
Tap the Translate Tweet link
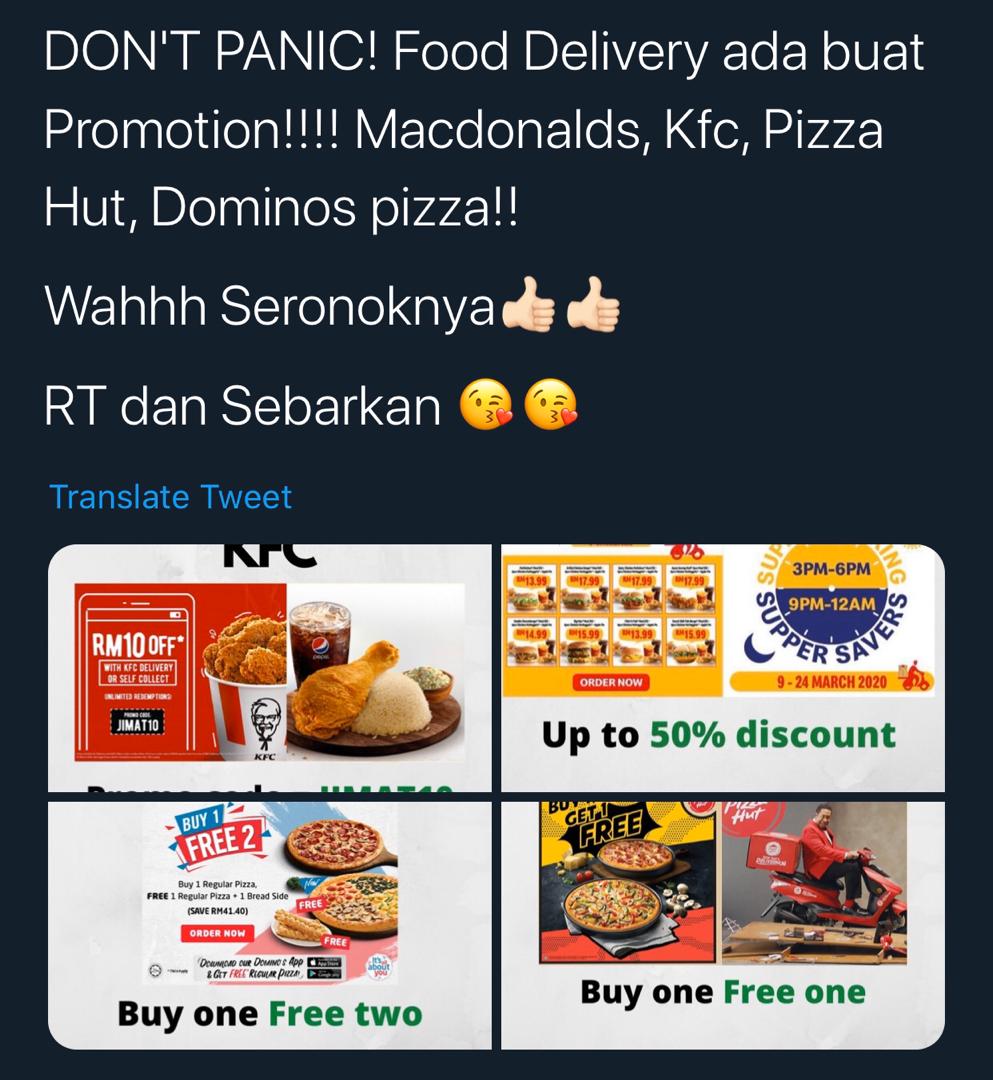pyautogui.click(x=170, y=497)
